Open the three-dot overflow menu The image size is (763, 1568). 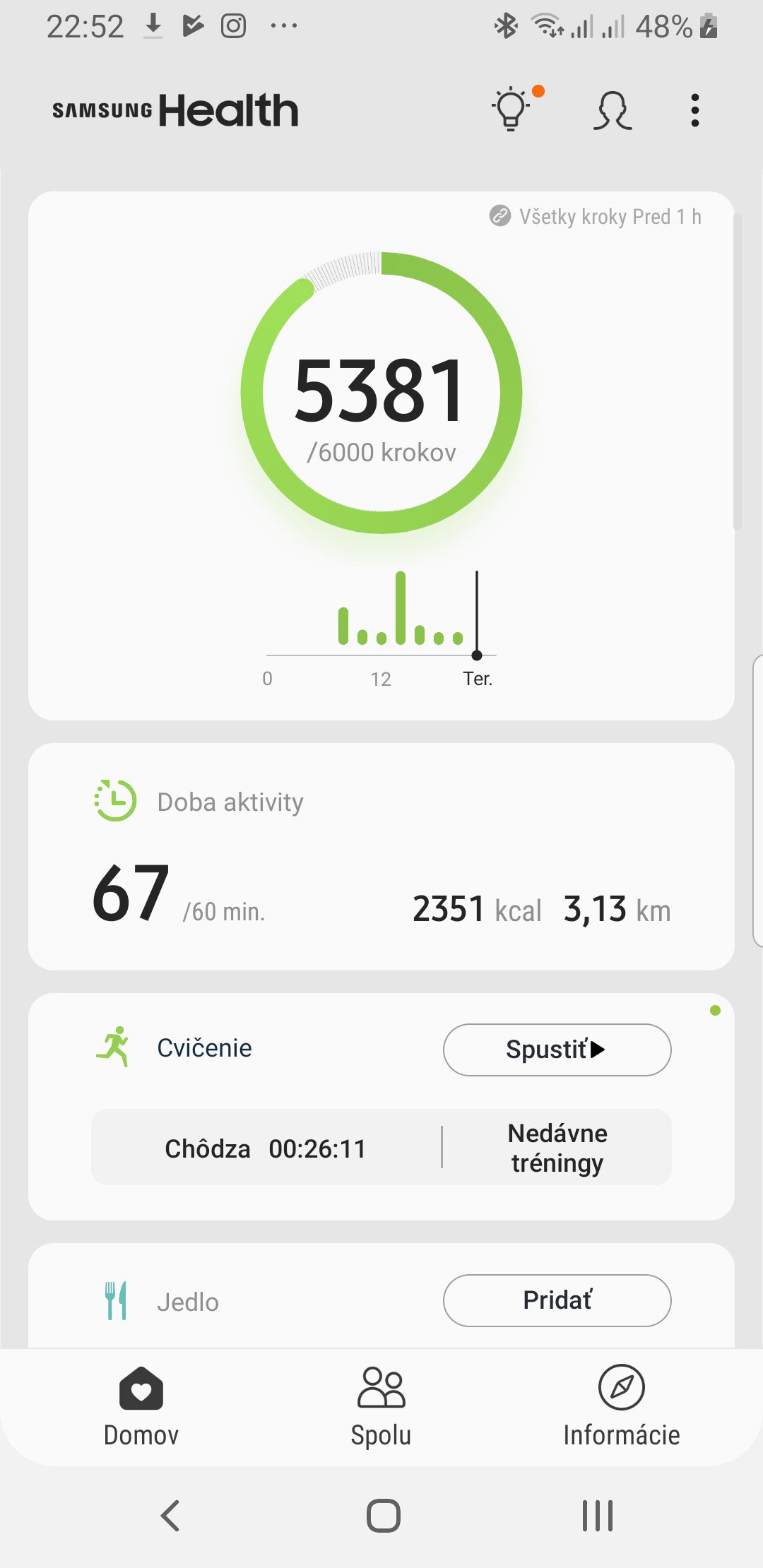click(x=695, y=111)
